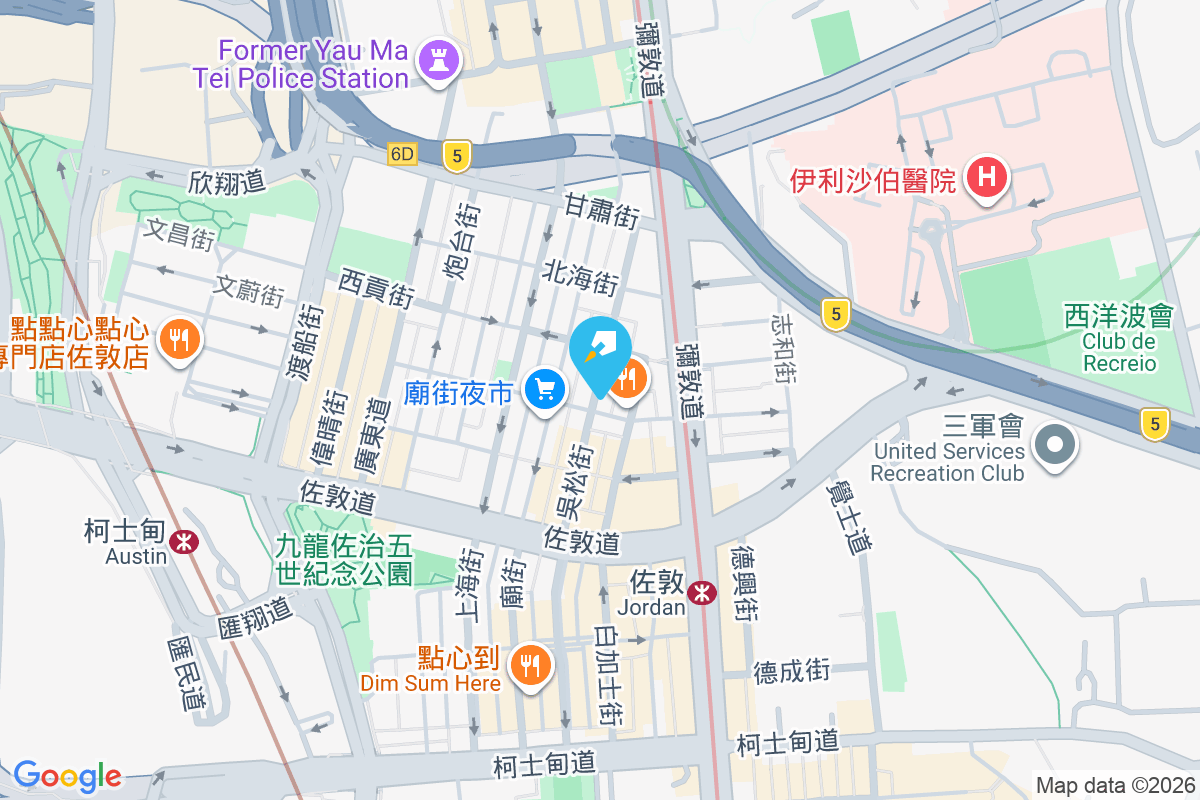Open the Dim Sum Here restaurant pin
This screenshot has height=800, width=1200.
click(529, 663)
